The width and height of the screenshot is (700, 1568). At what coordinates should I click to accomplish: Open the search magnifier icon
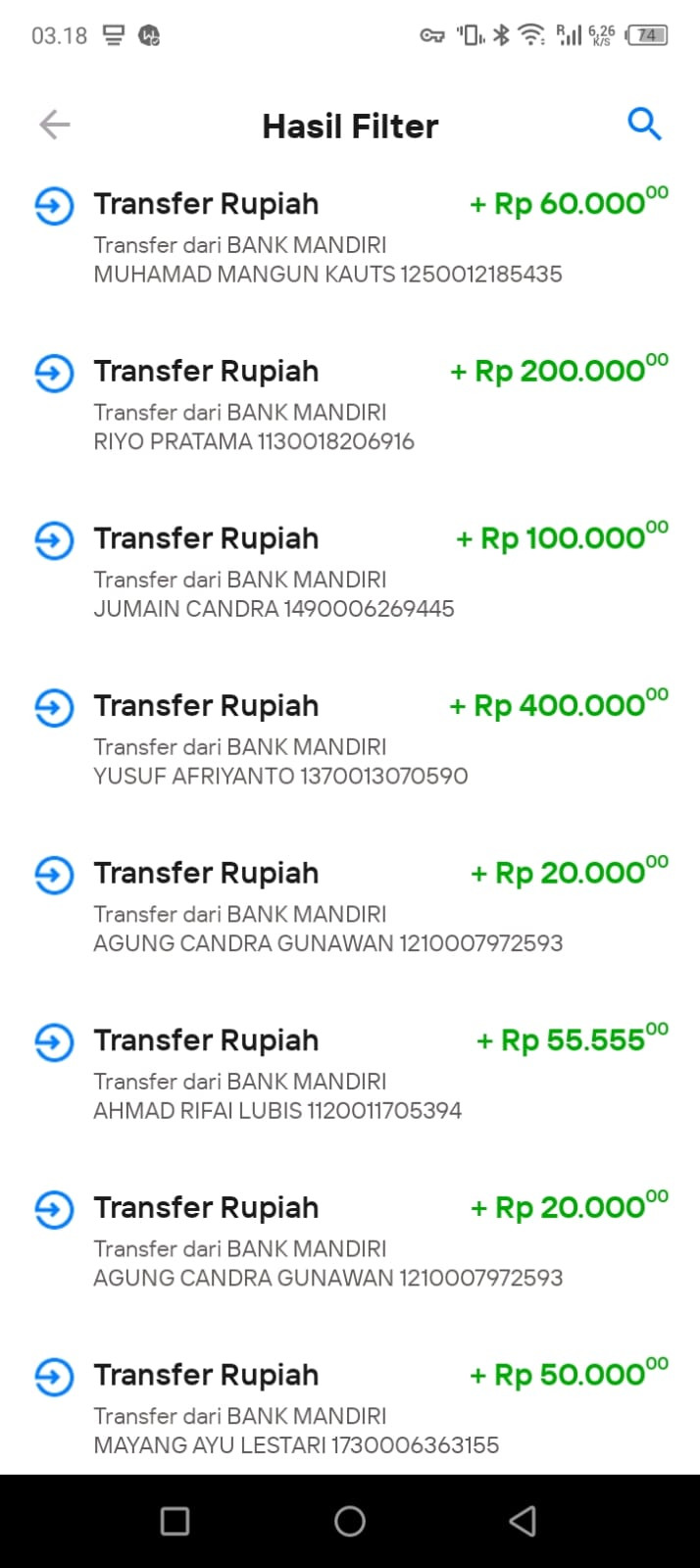coord(644,125)
